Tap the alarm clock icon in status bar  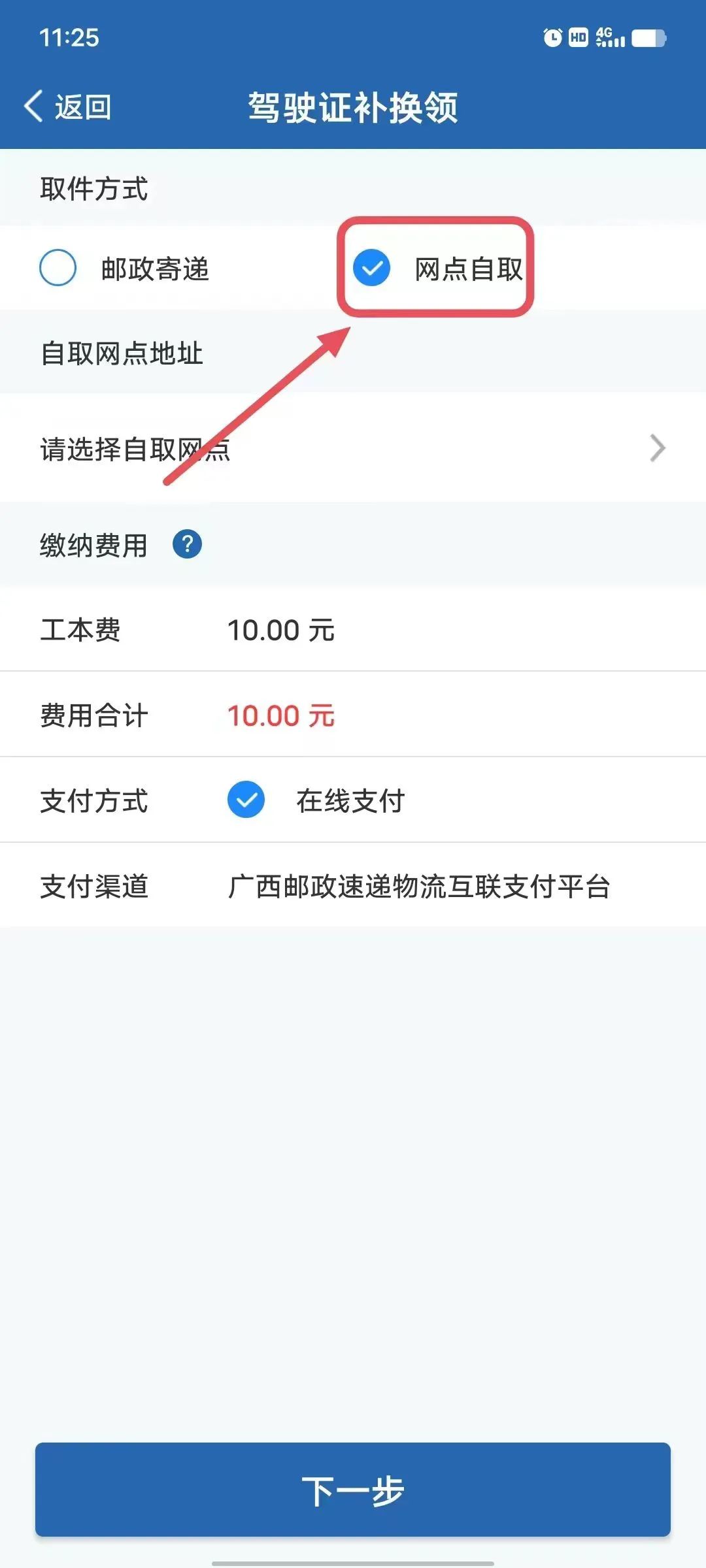tap(551, 39)
